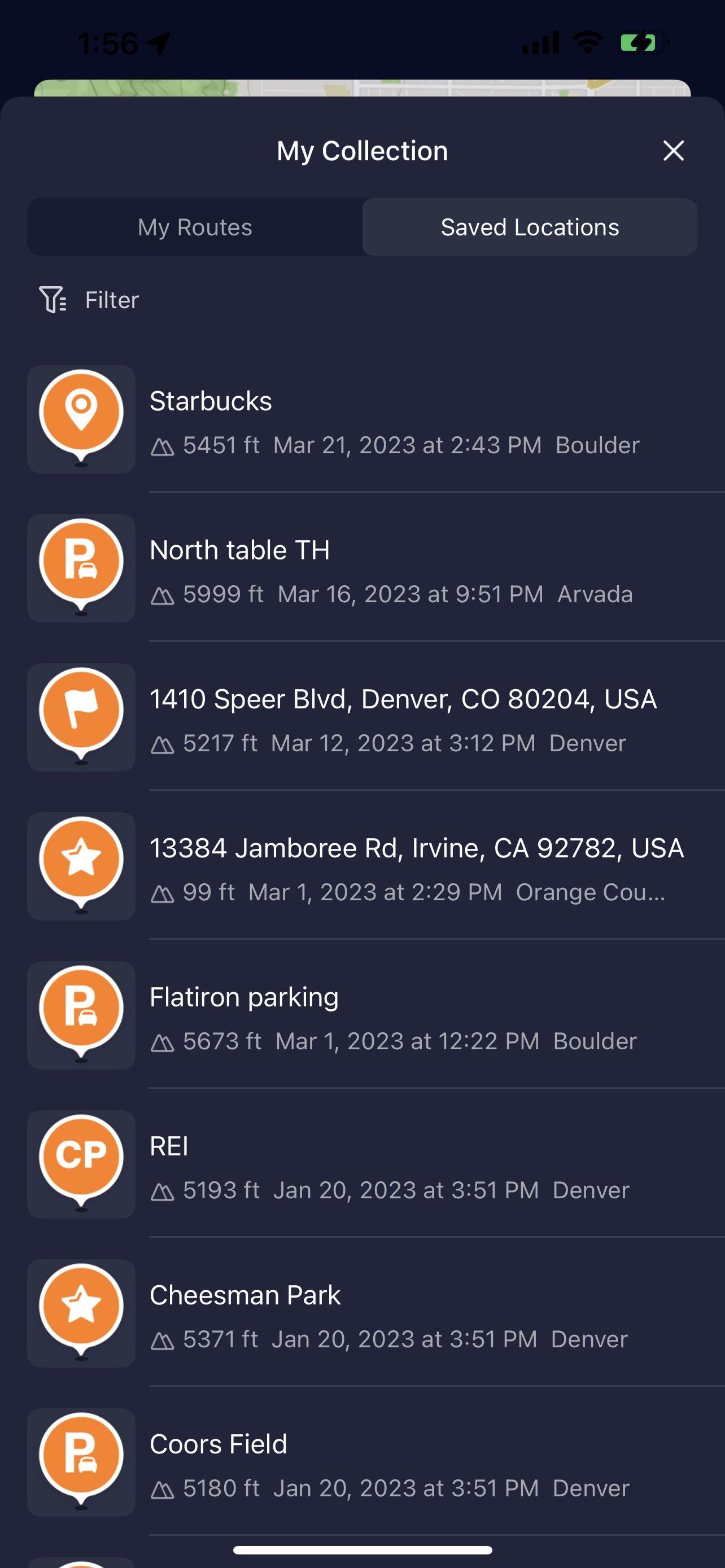Switch to the My Routes tab
725x1568 pixels.
[x=195, y=227]
